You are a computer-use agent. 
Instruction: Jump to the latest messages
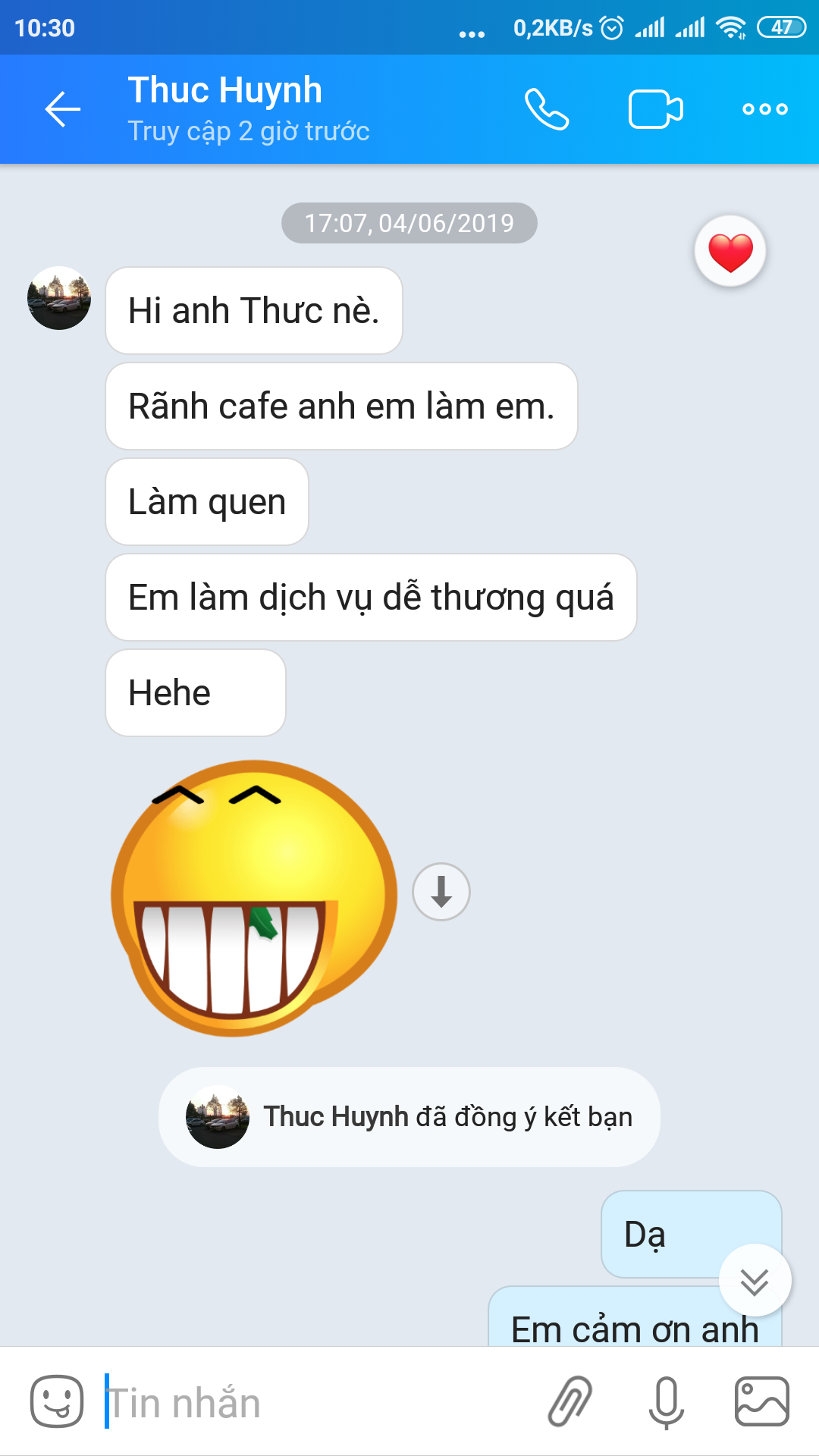coord(755,1282)
